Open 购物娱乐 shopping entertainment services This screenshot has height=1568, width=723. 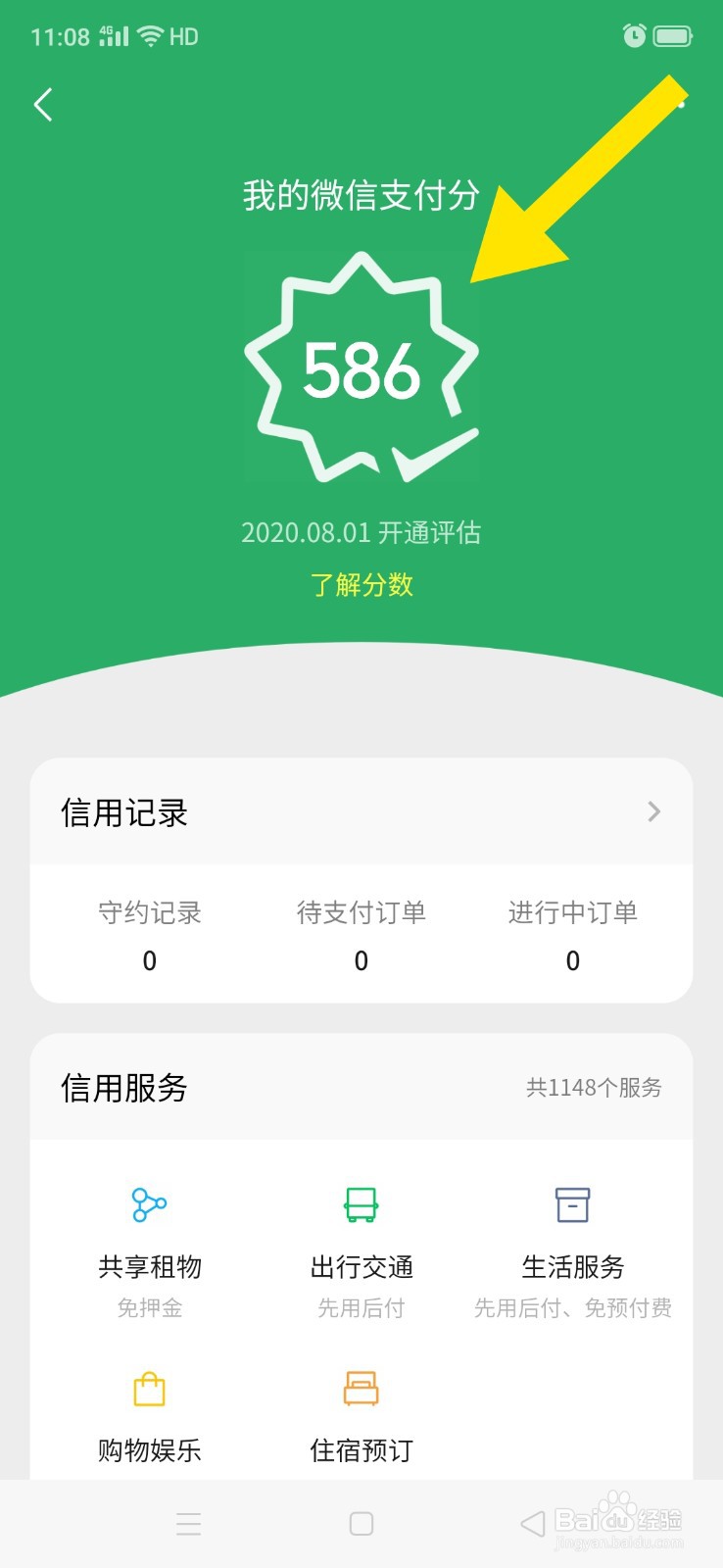pyautogui.click(x=149, y=1389)
